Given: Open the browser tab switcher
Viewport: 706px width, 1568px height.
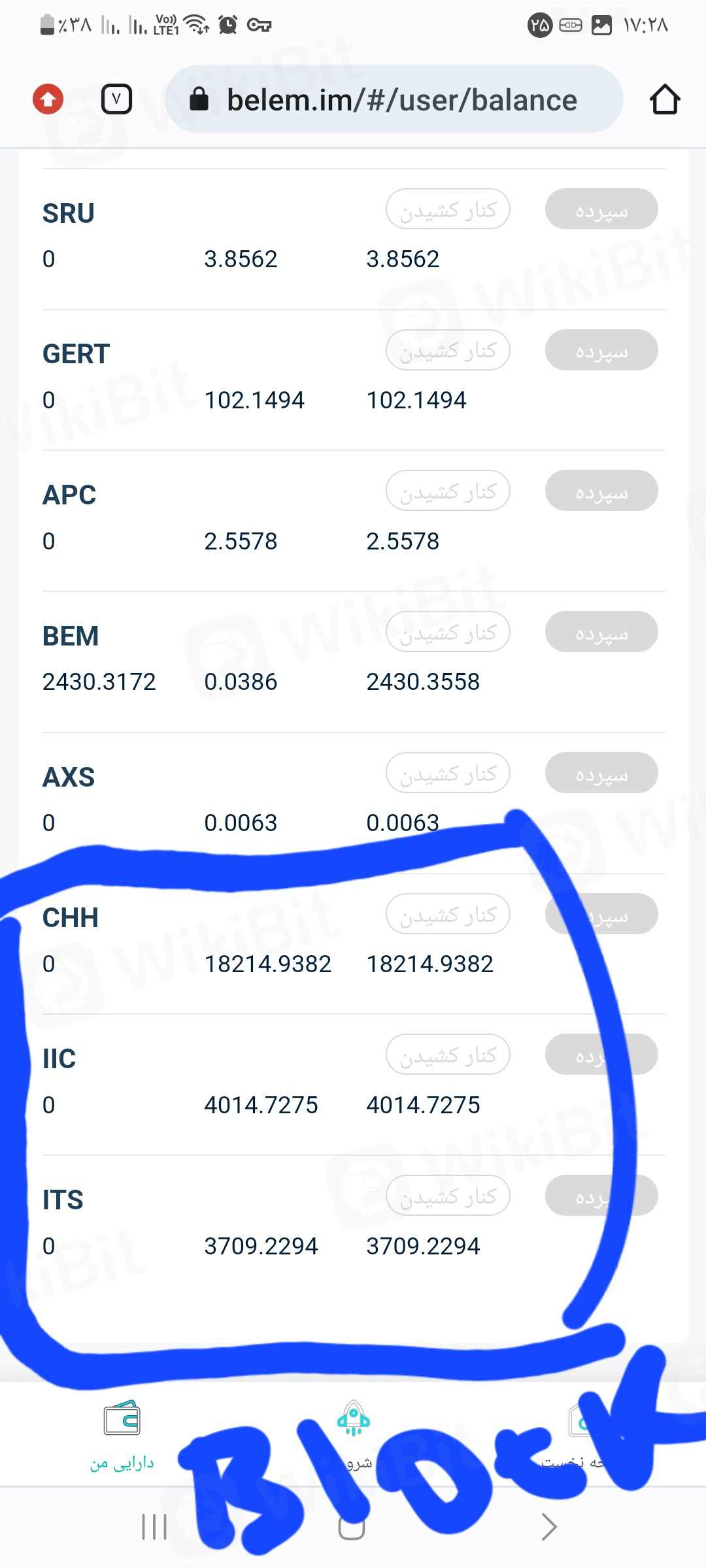Looking at the screenshot, I should tap(117, 99).
